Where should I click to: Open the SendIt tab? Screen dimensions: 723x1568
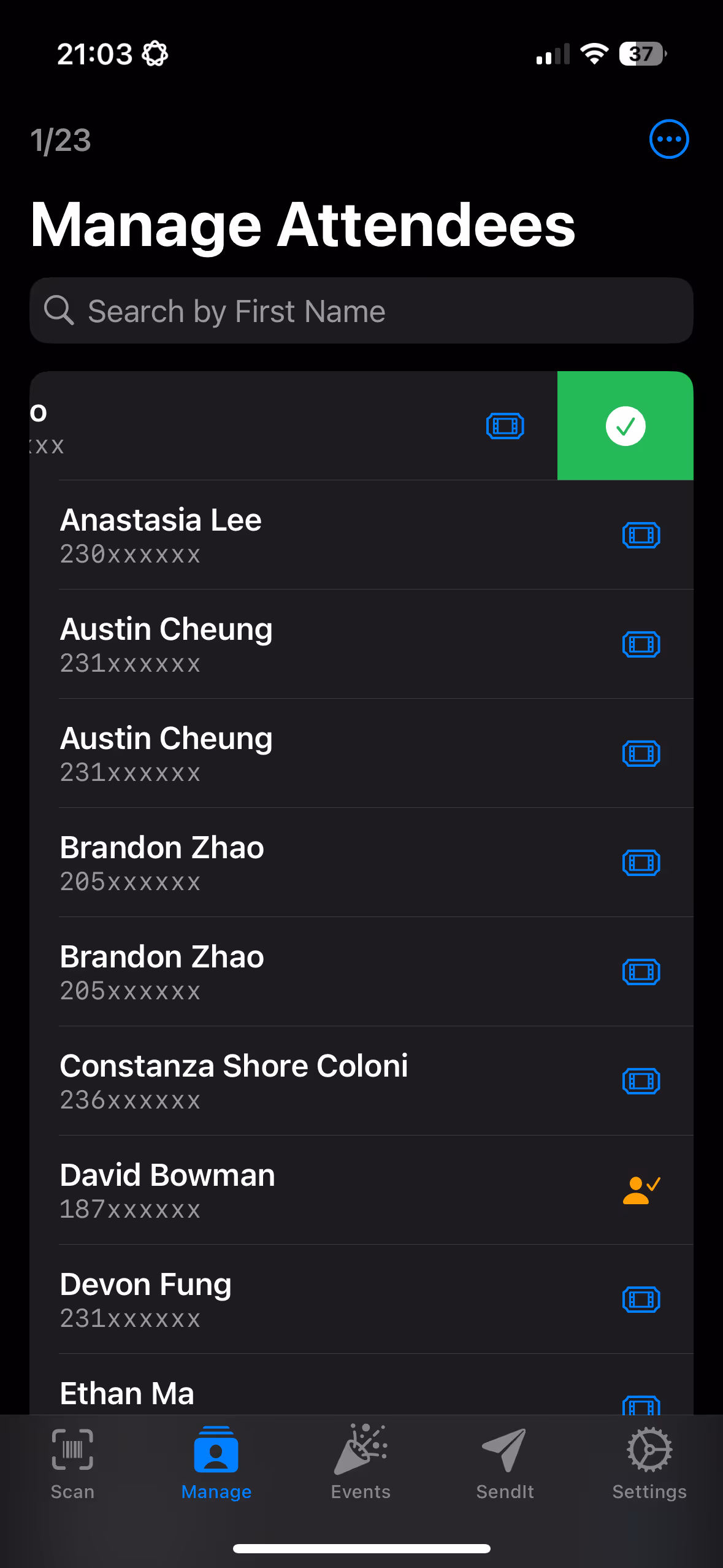(x=505, y=1462)
